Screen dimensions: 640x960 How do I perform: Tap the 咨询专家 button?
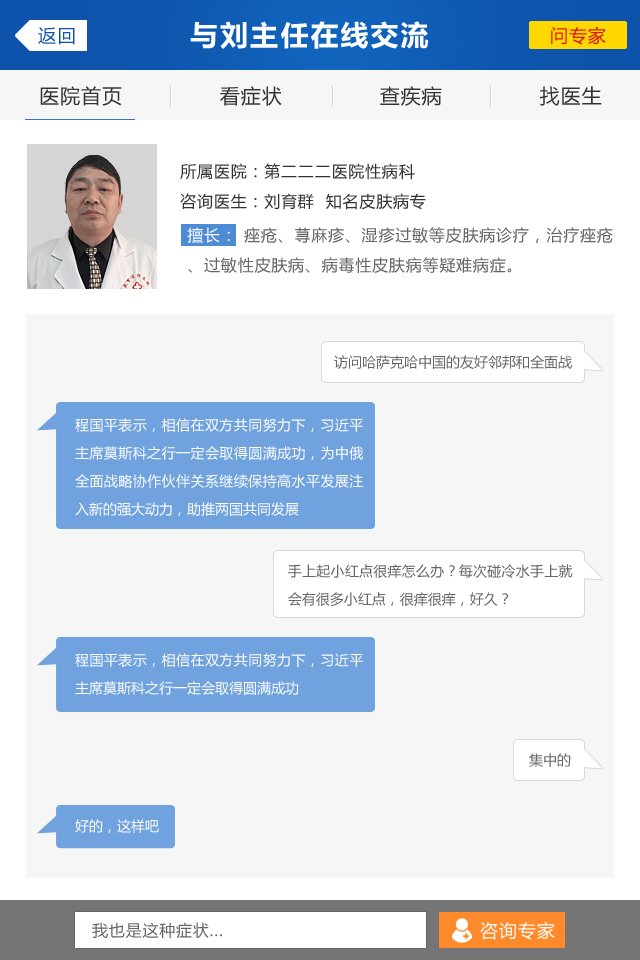(502, 930)
